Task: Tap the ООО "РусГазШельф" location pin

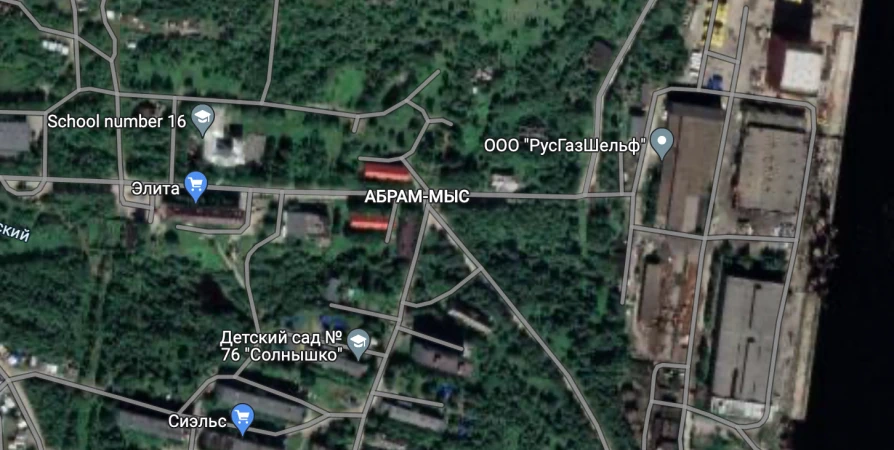Action: click(x=661, y=142)
